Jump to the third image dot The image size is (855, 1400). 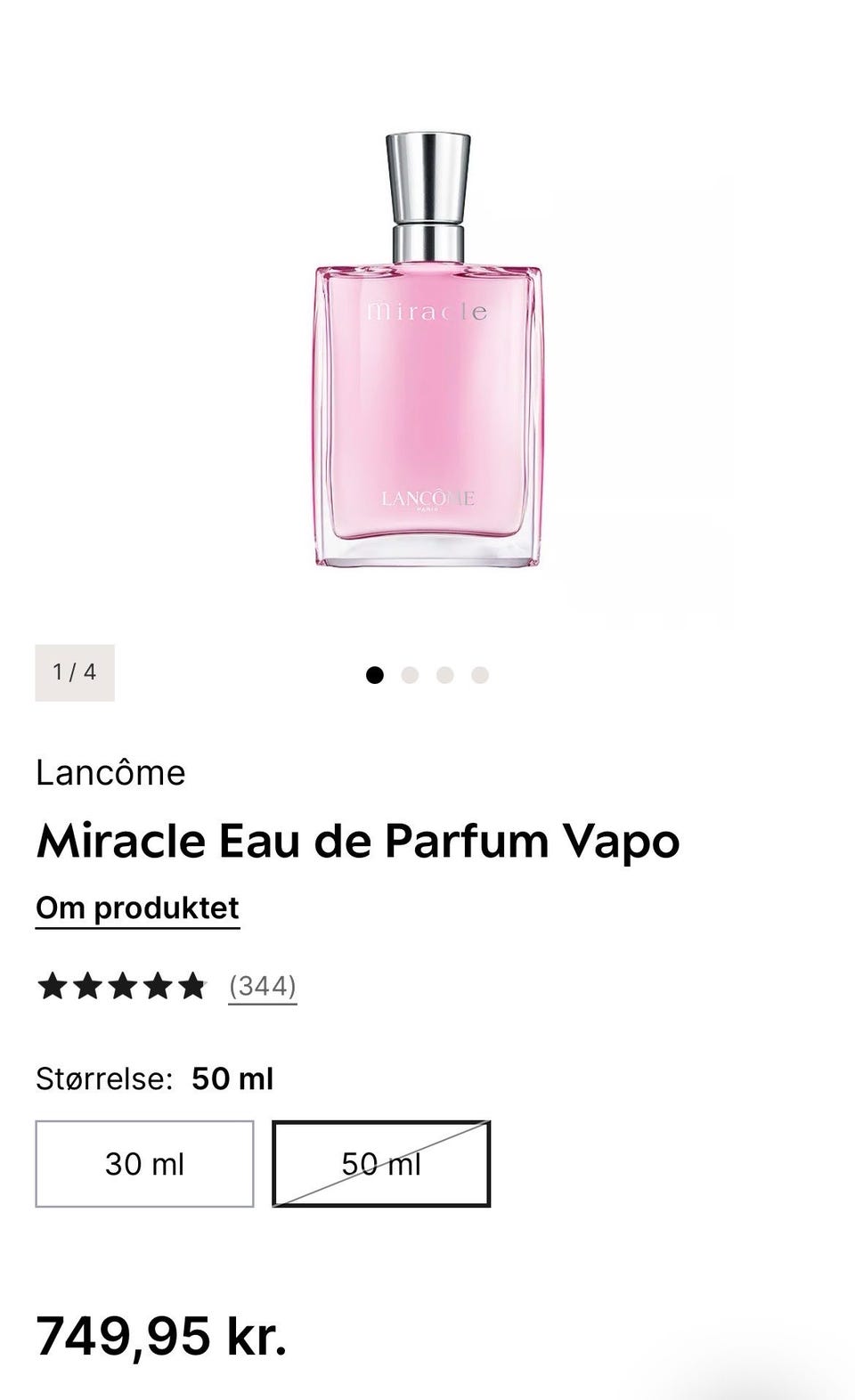(x=445, y=675)
